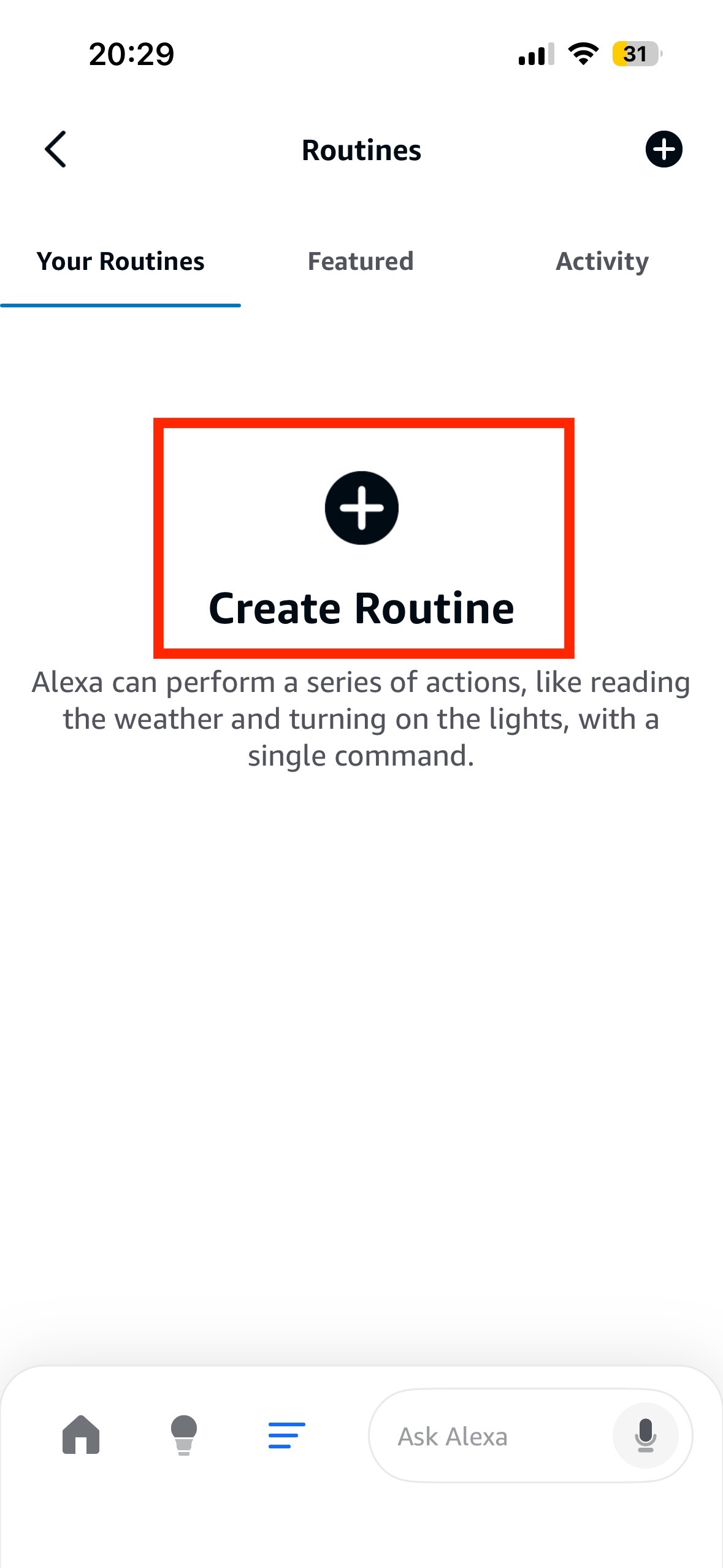723x1568 pixels.
Task: Select the Your Routines tab
Action: point(120,261)
